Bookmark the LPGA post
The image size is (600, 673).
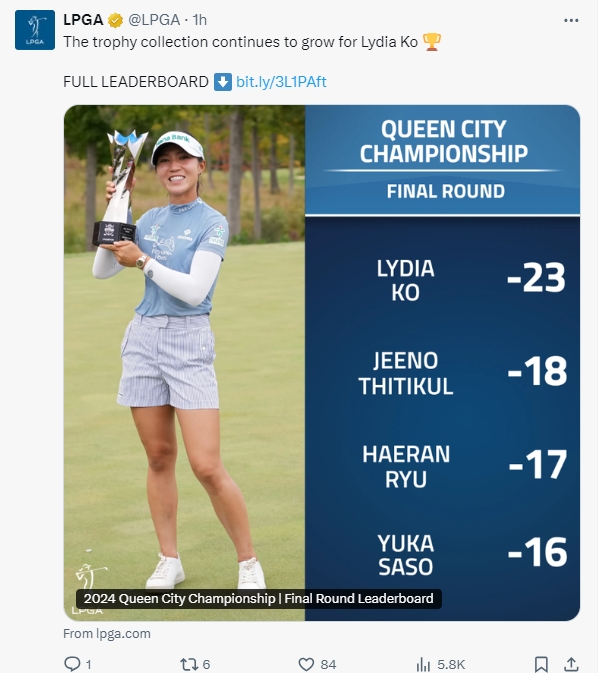(x=541, y=663)
